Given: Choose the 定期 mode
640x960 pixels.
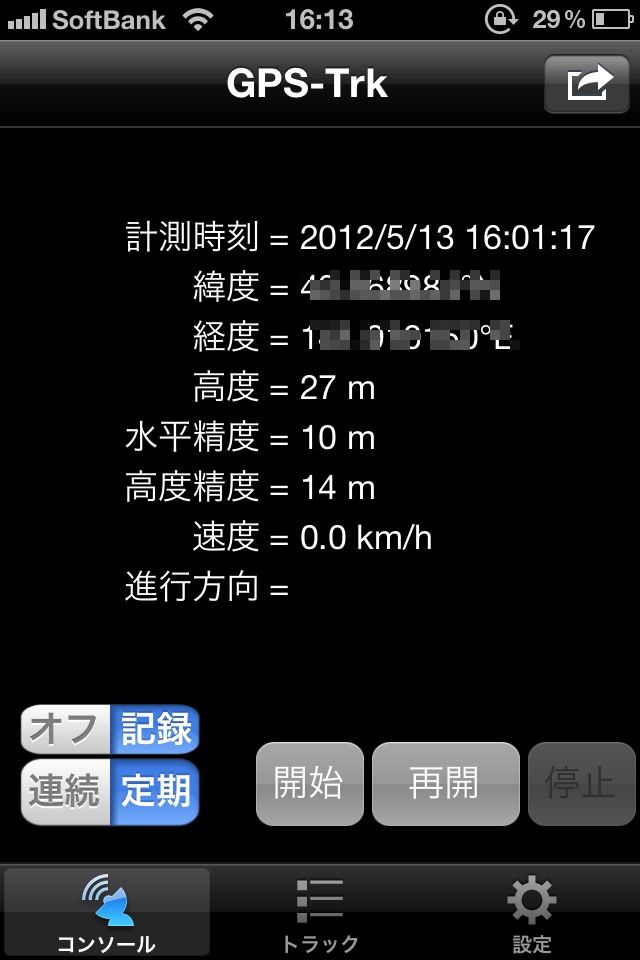Looking at the screenshot, I should (155, 792).
